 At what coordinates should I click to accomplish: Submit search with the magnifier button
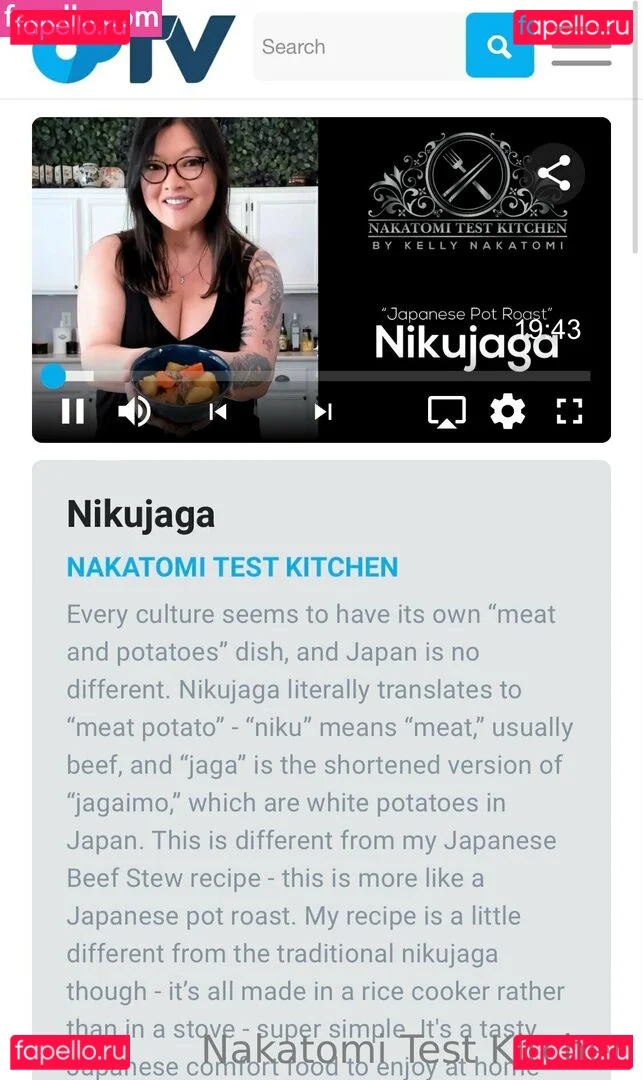click(x=499, y=46)
